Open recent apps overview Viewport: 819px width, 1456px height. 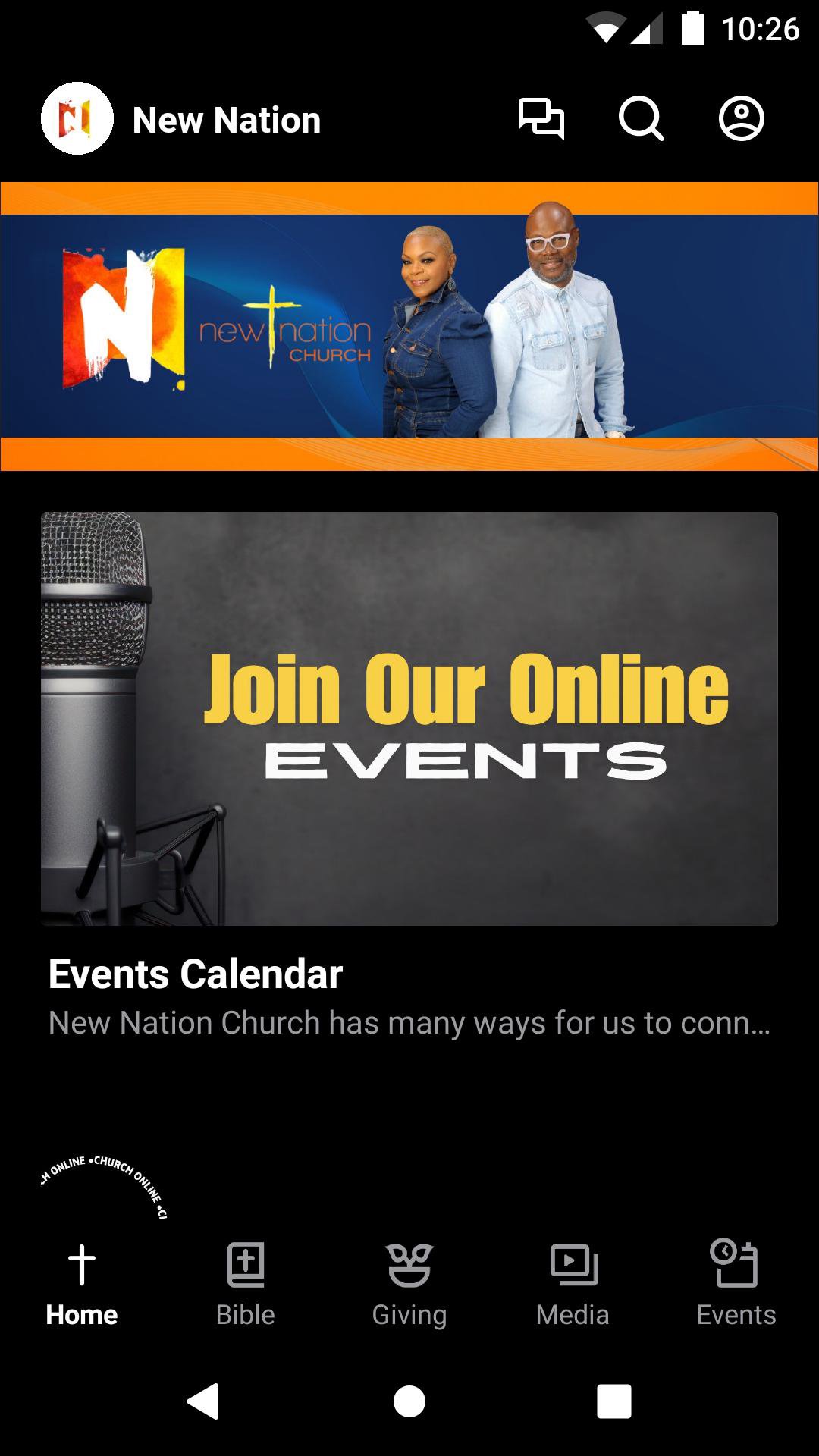pos(613,1401)
